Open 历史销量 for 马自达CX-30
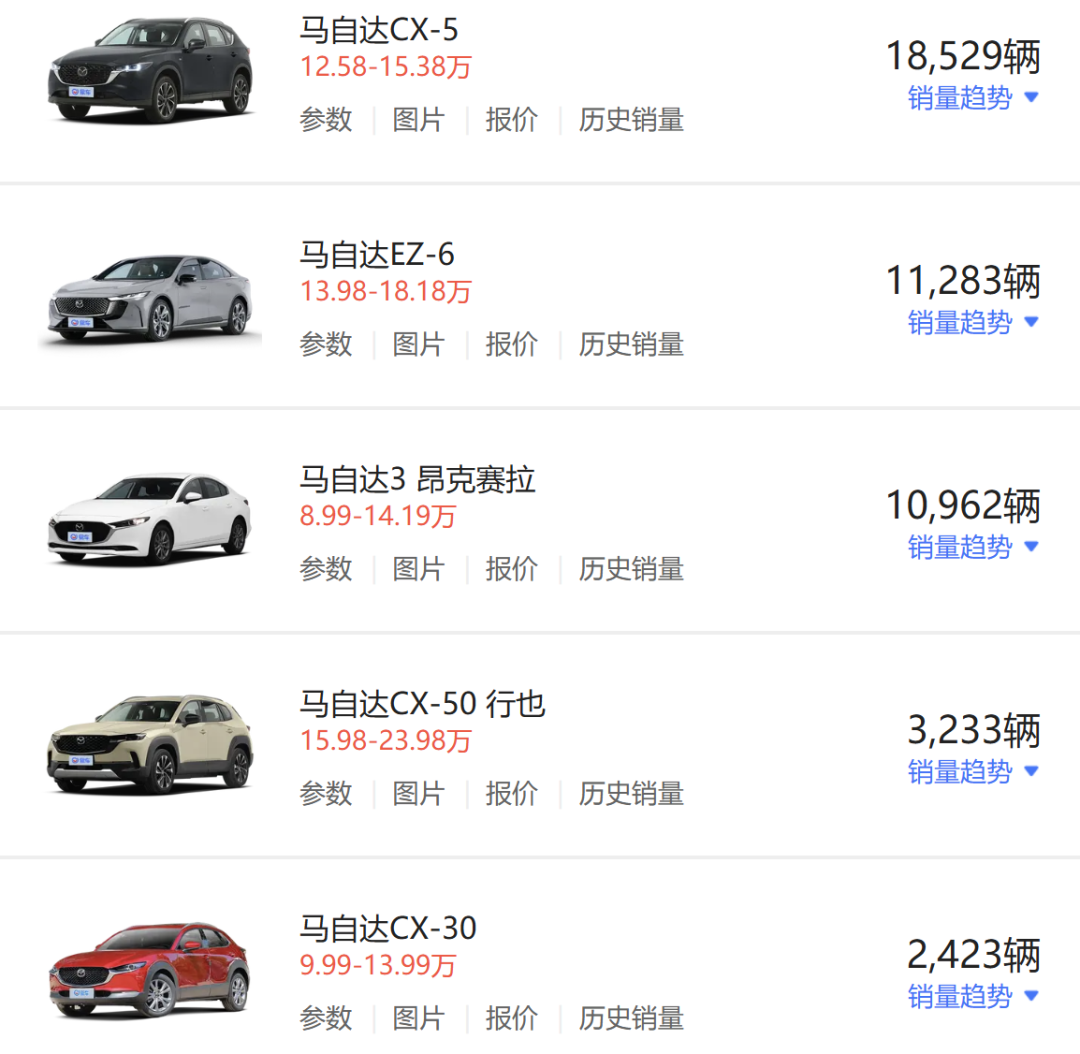Screen dimensions: 1080x1054 [631, 1019]
